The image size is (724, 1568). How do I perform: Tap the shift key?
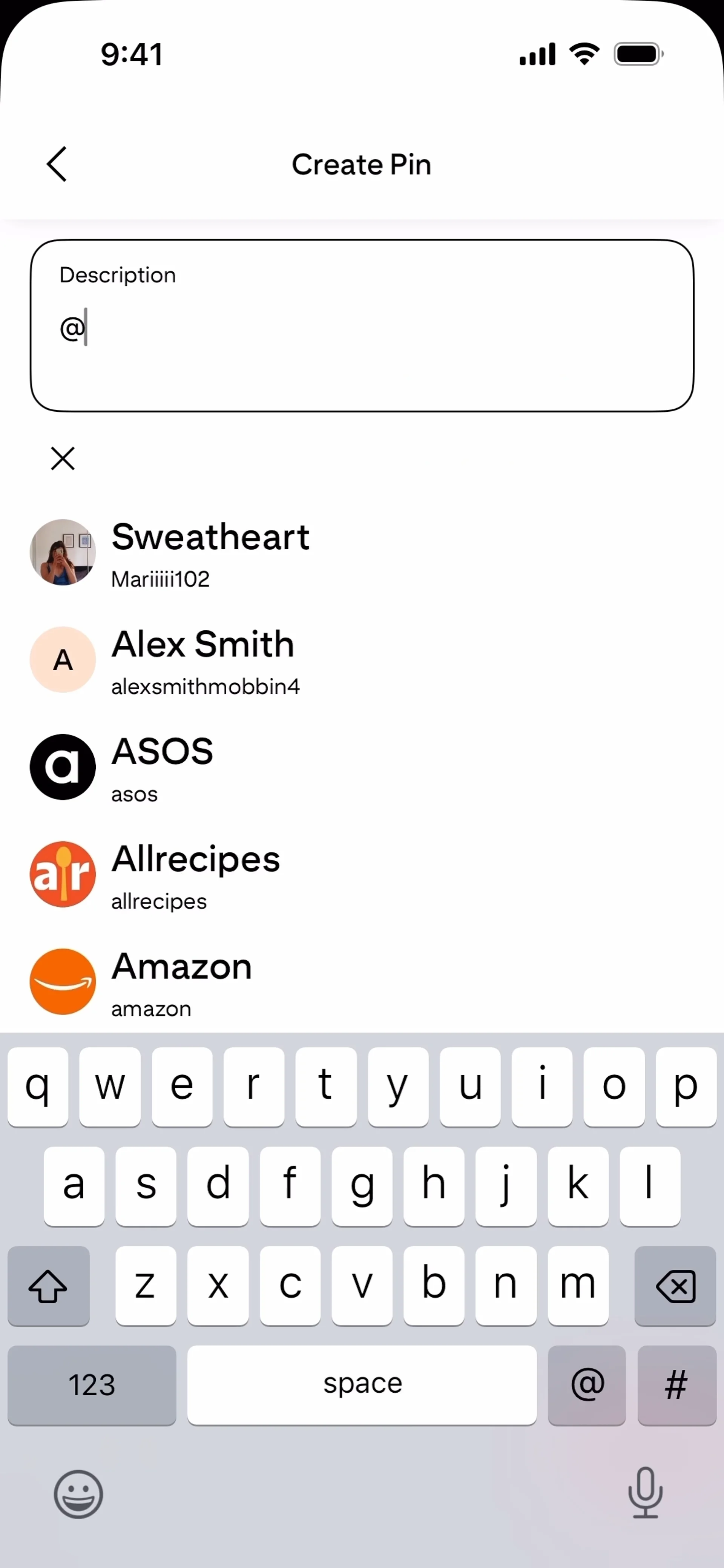click(x=49, y=1286)
